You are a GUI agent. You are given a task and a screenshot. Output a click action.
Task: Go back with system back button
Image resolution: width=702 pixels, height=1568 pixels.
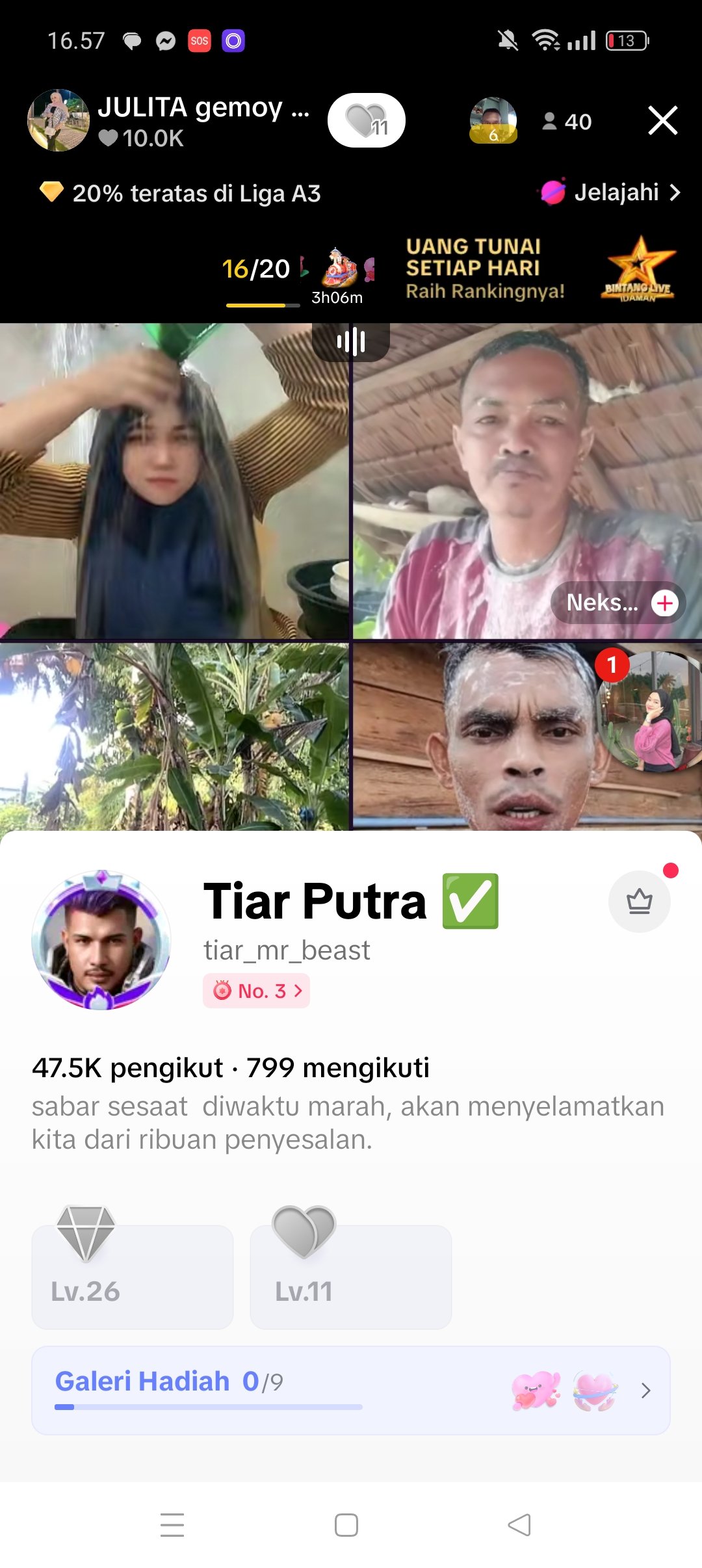pos(519,1524)
